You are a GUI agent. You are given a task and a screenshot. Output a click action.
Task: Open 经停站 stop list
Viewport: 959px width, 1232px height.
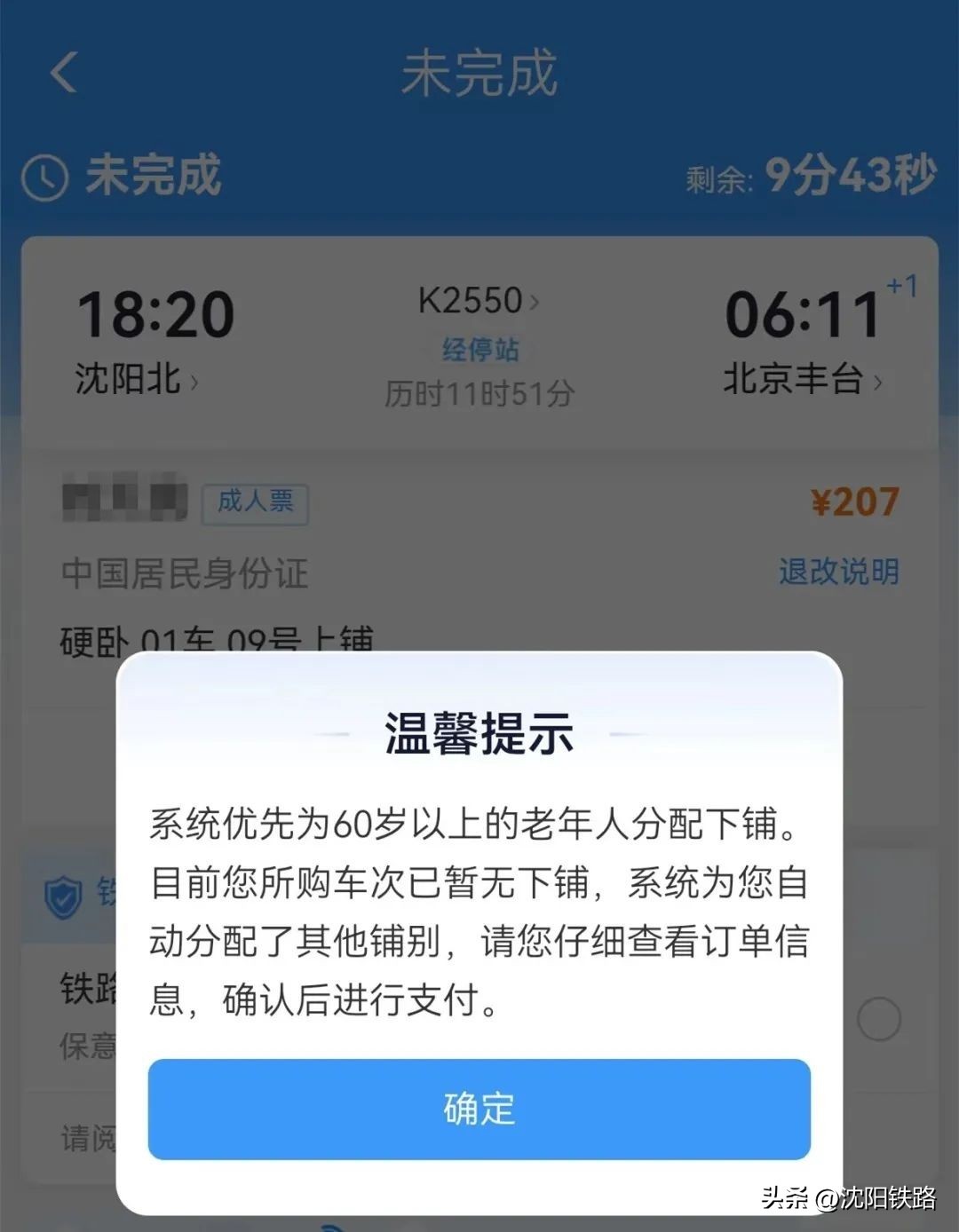(x=479, y=349)
